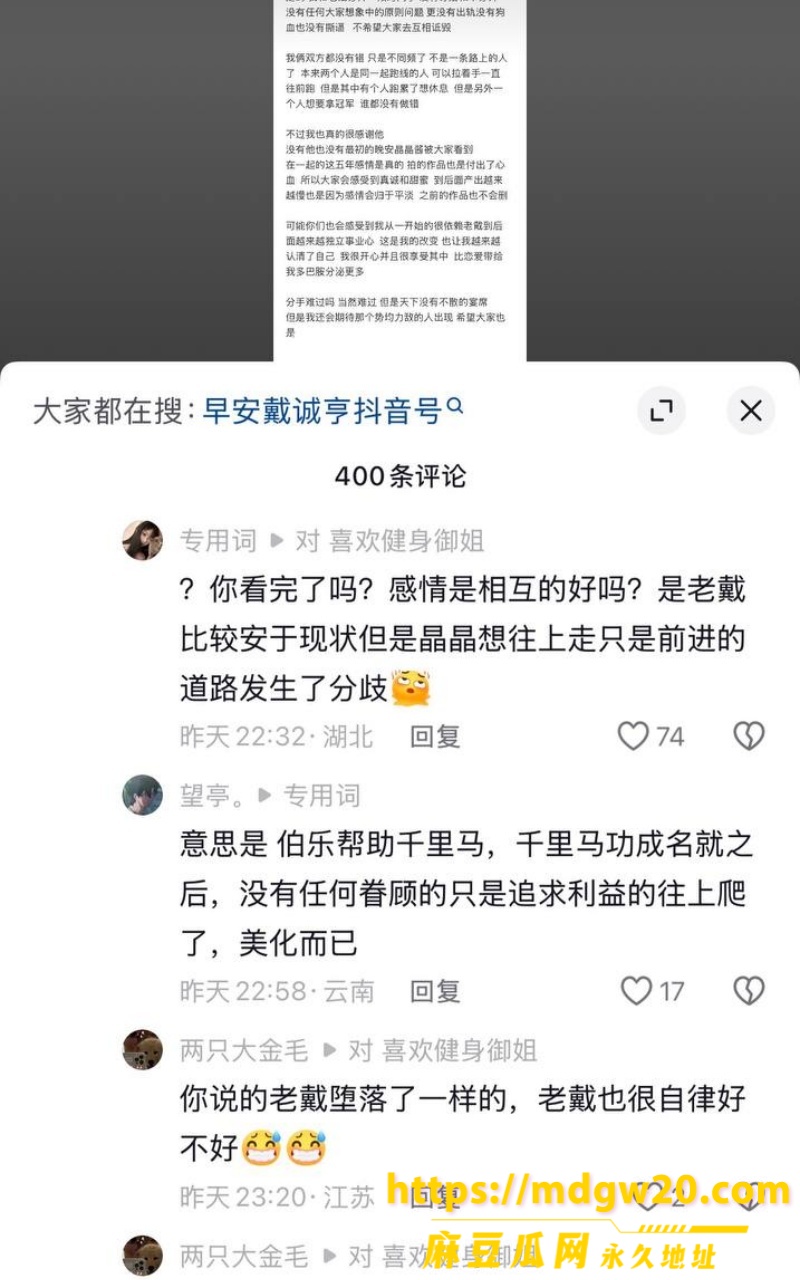Image resolution: width=800 pixels, height=1280 pixels.
Task: Open trending search 早安戴诚亨抖音号
Action: coord(333,410)
